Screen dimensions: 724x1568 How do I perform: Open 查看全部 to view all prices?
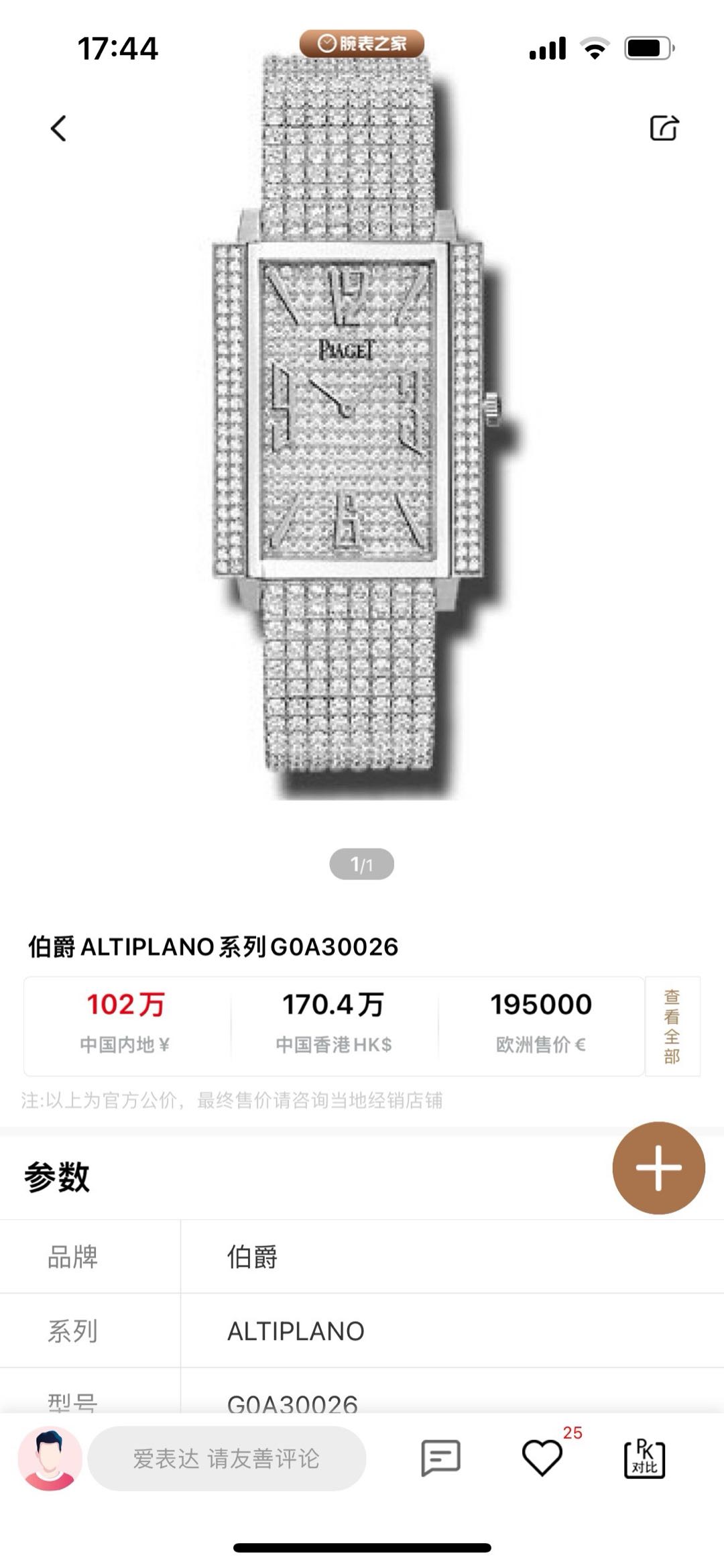point(672,1027)
